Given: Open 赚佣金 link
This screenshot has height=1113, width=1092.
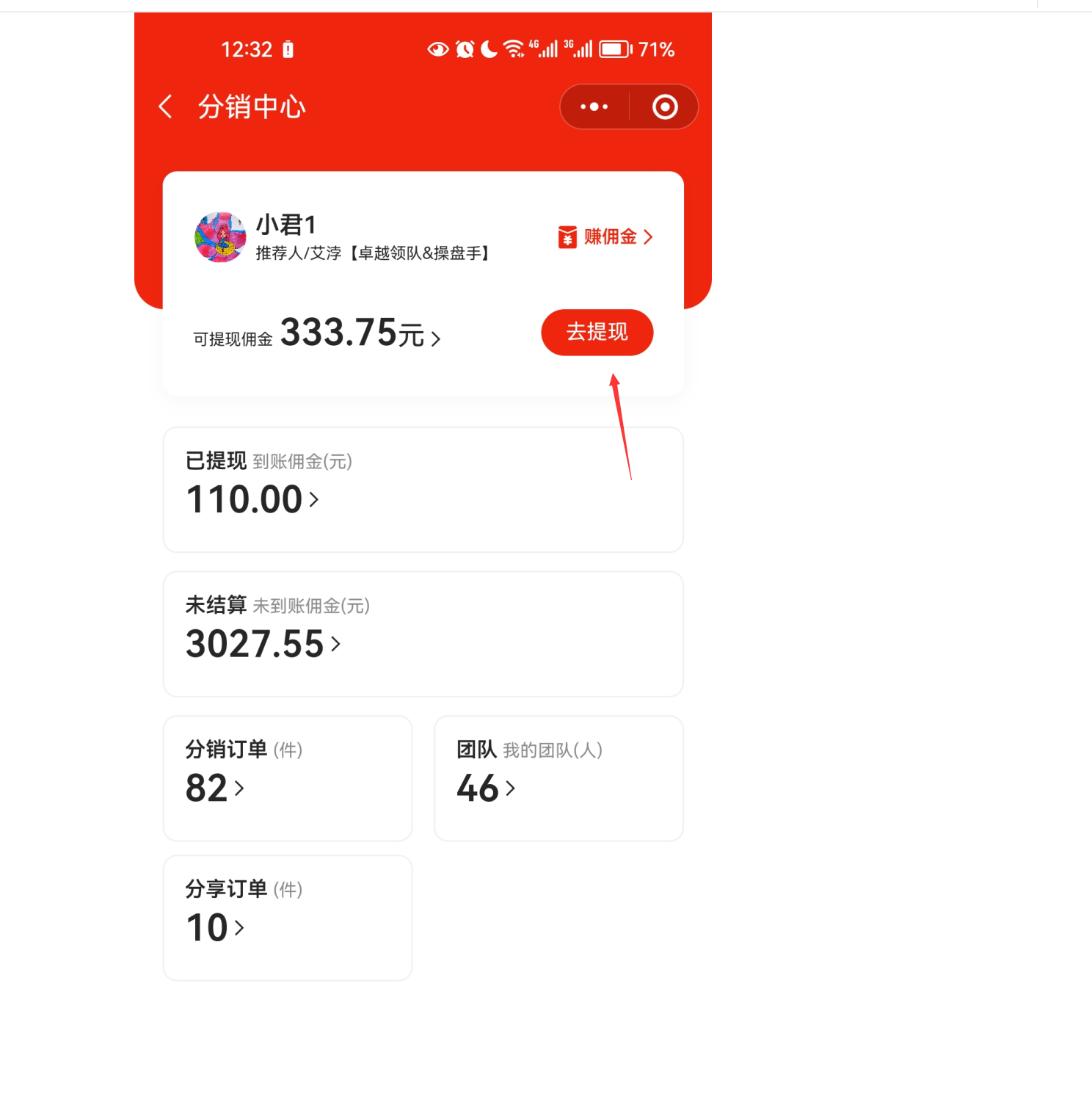Looking at the screenshot, I should click(606, 237).
